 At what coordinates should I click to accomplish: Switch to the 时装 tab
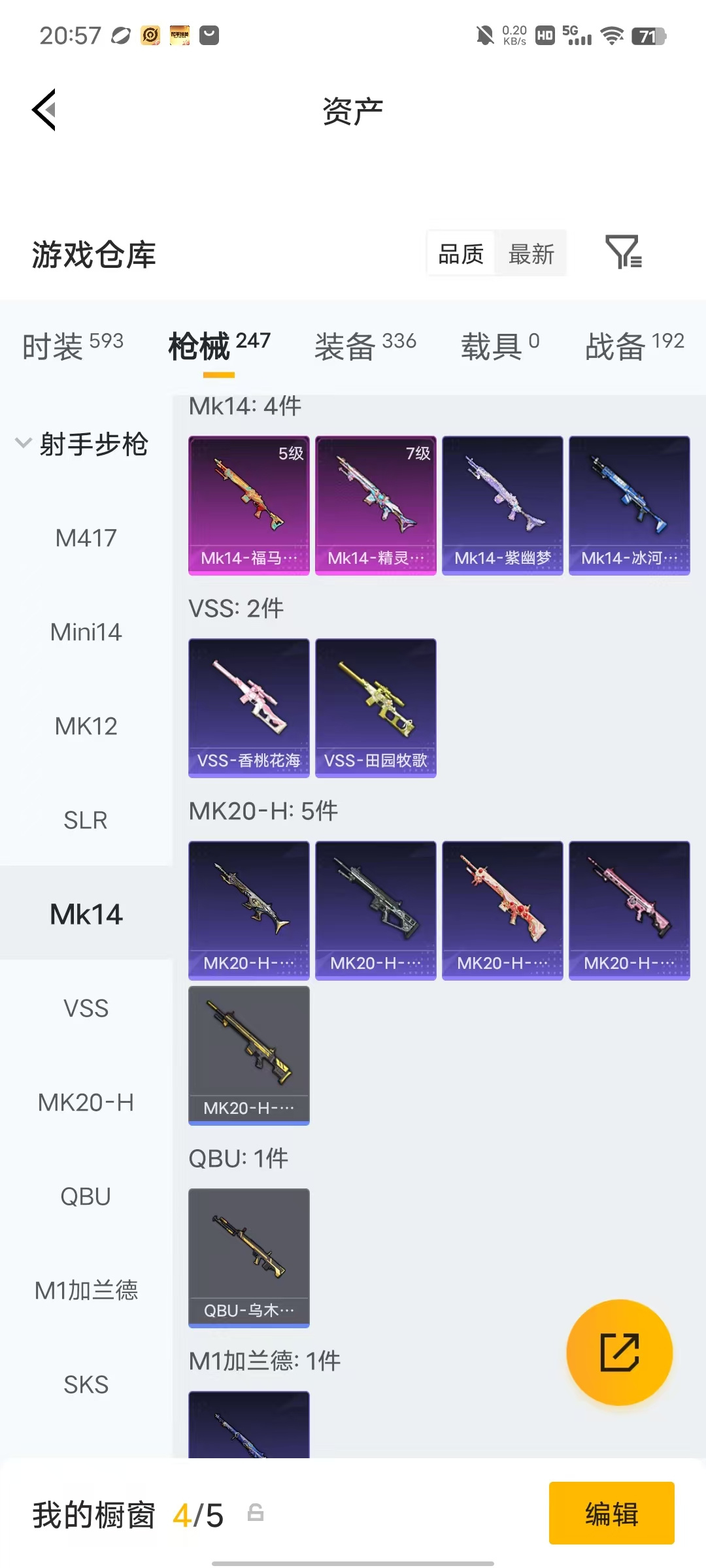pyautogui.click(x=73, y=346)
